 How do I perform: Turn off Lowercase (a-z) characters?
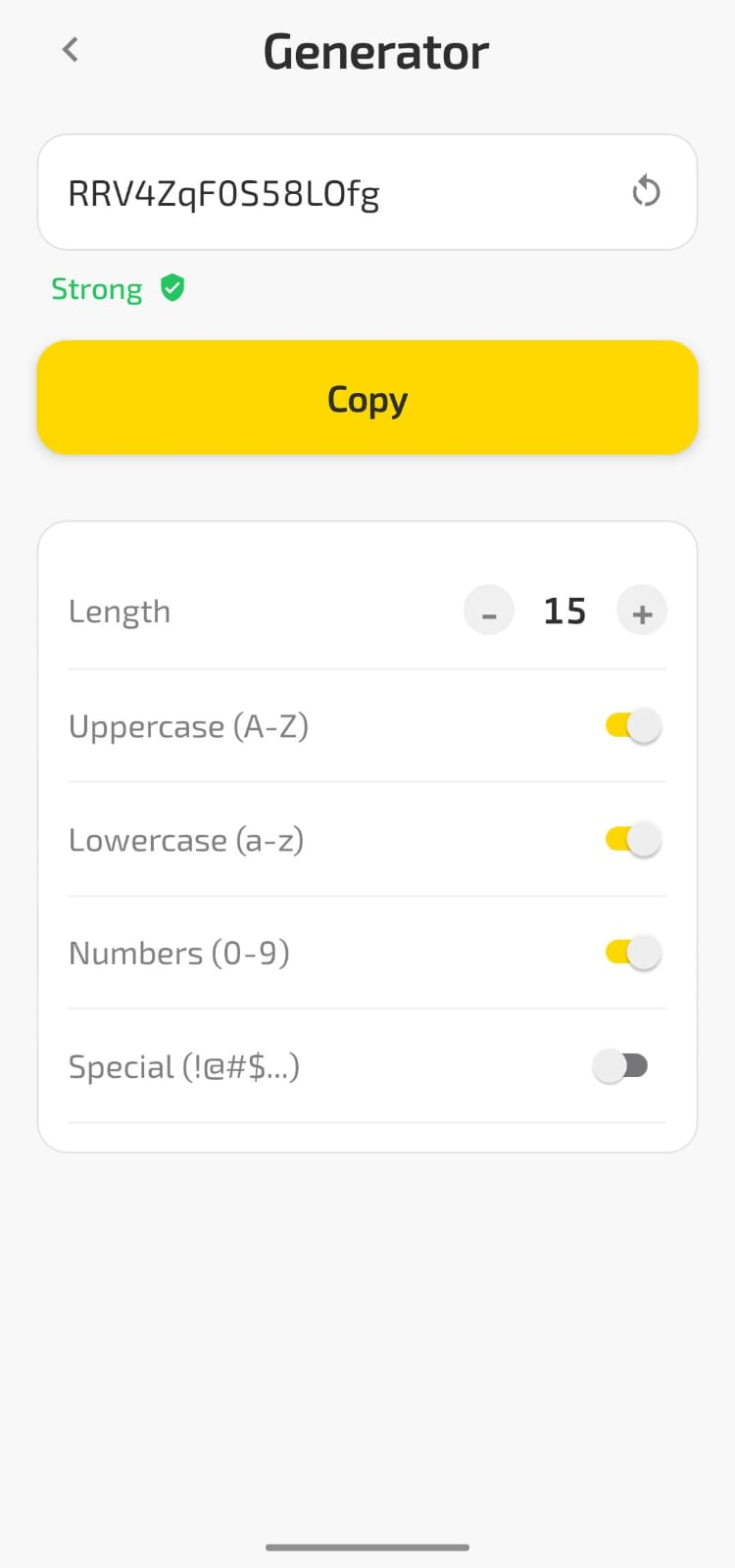[x=630, y=839]
